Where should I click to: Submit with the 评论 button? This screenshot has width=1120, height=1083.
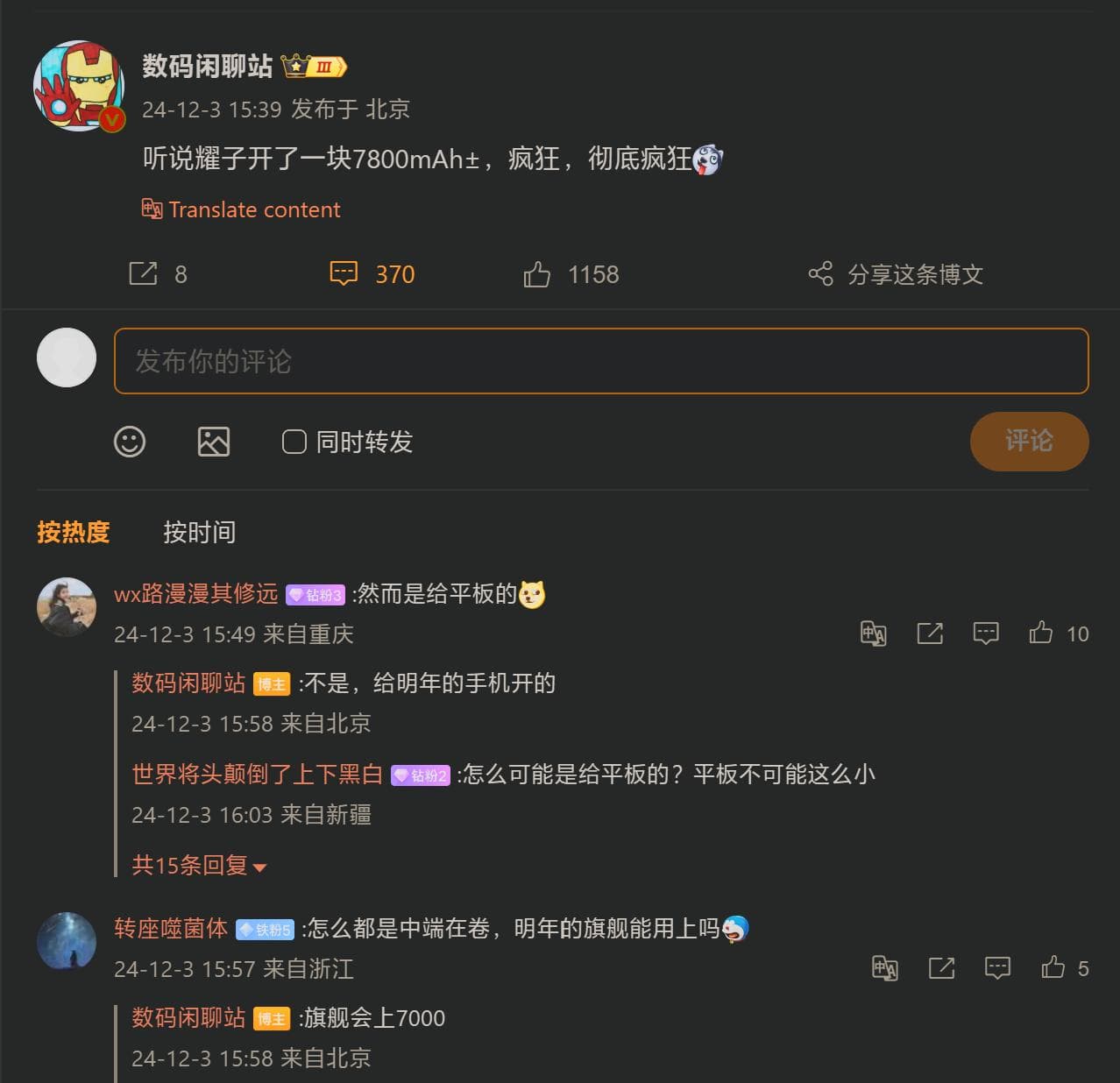[x=1029, y=441]
